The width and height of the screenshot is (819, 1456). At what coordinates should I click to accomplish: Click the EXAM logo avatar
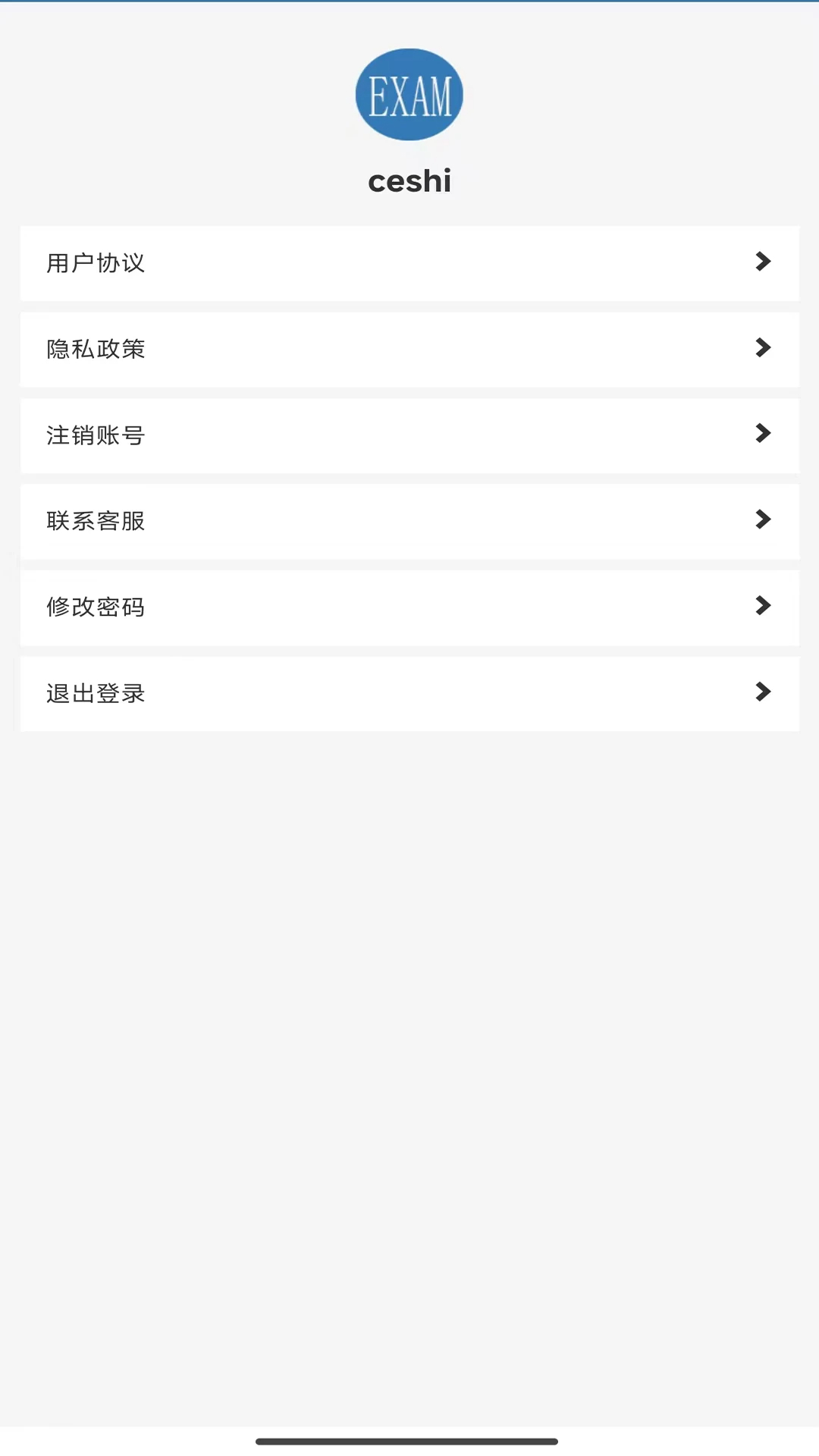coord(409,93)
